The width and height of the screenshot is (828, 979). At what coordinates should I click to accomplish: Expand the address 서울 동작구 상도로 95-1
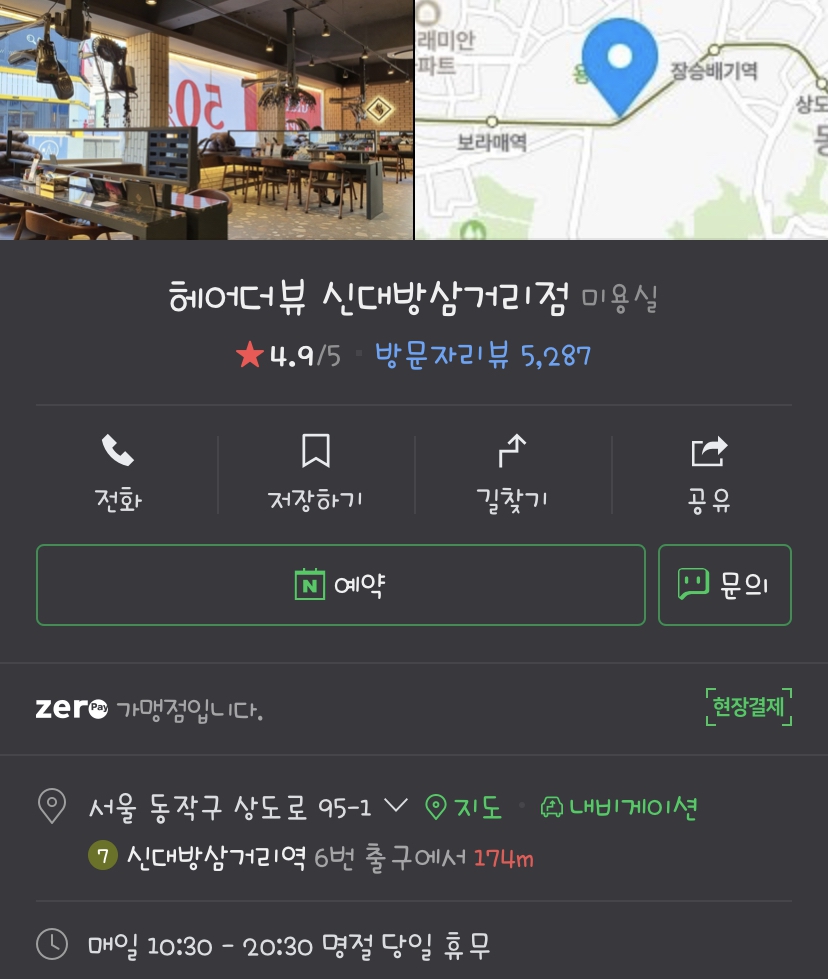(x=396, y=806)
